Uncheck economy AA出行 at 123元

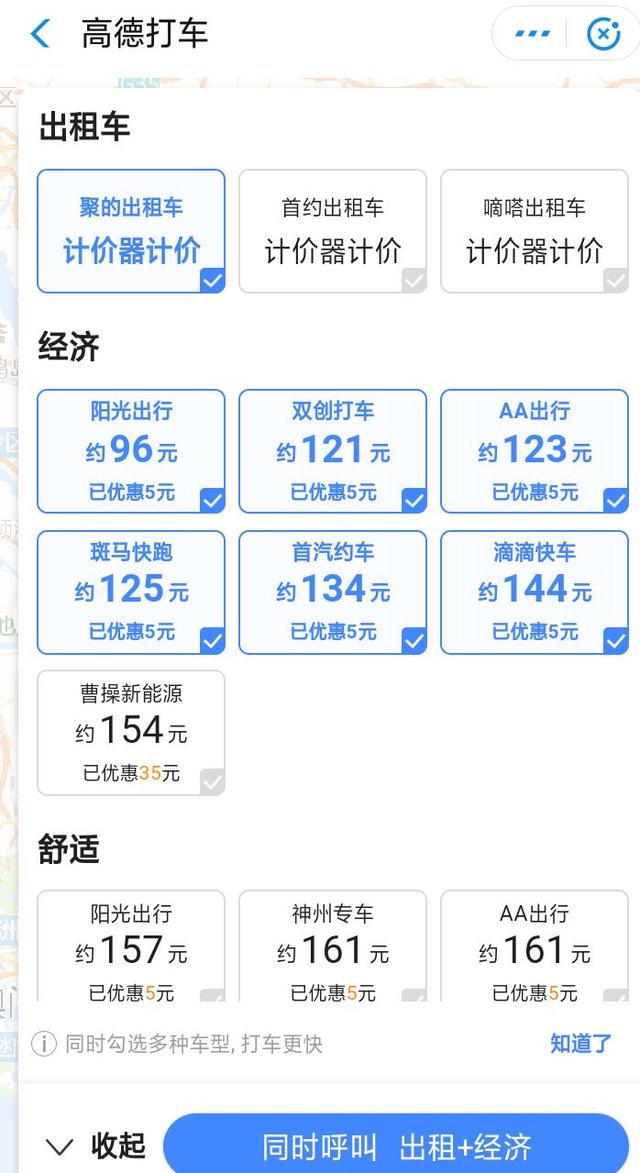(x=534, y=451)
